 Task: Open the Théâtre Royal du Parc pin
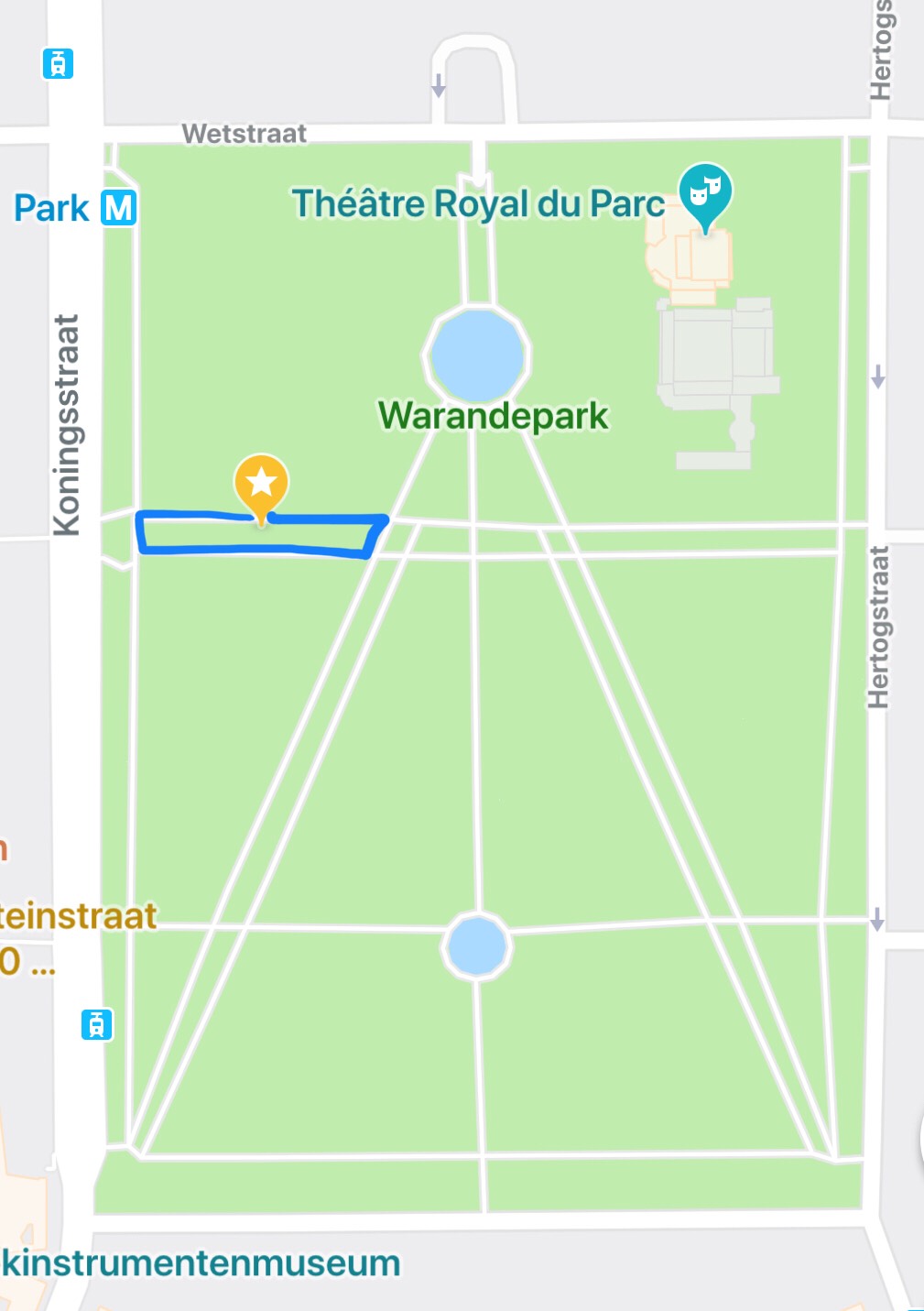704,193
